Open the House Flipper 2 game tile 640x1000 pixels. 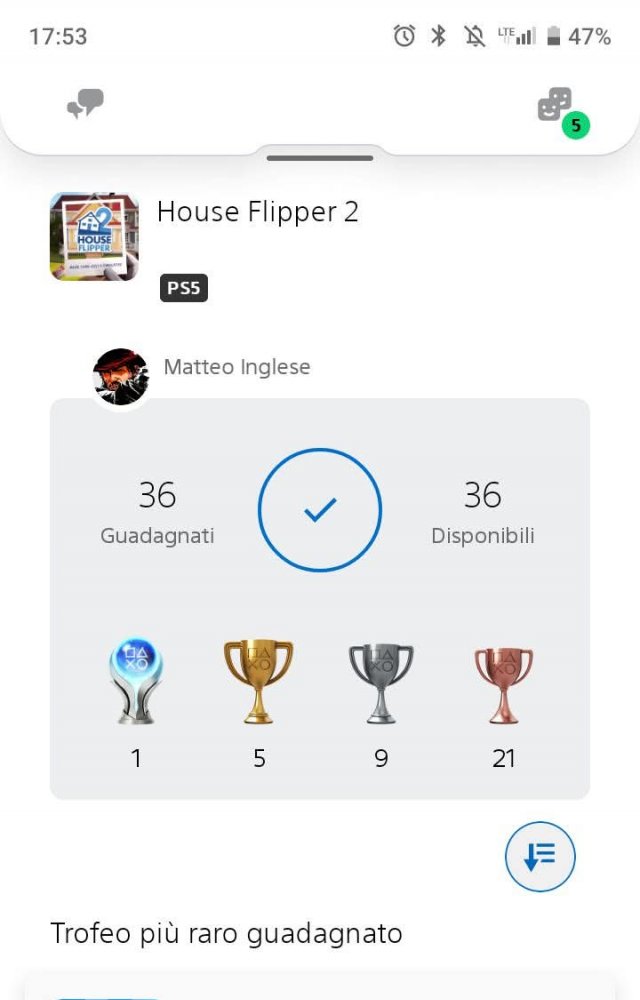click(x=95, y=237)
